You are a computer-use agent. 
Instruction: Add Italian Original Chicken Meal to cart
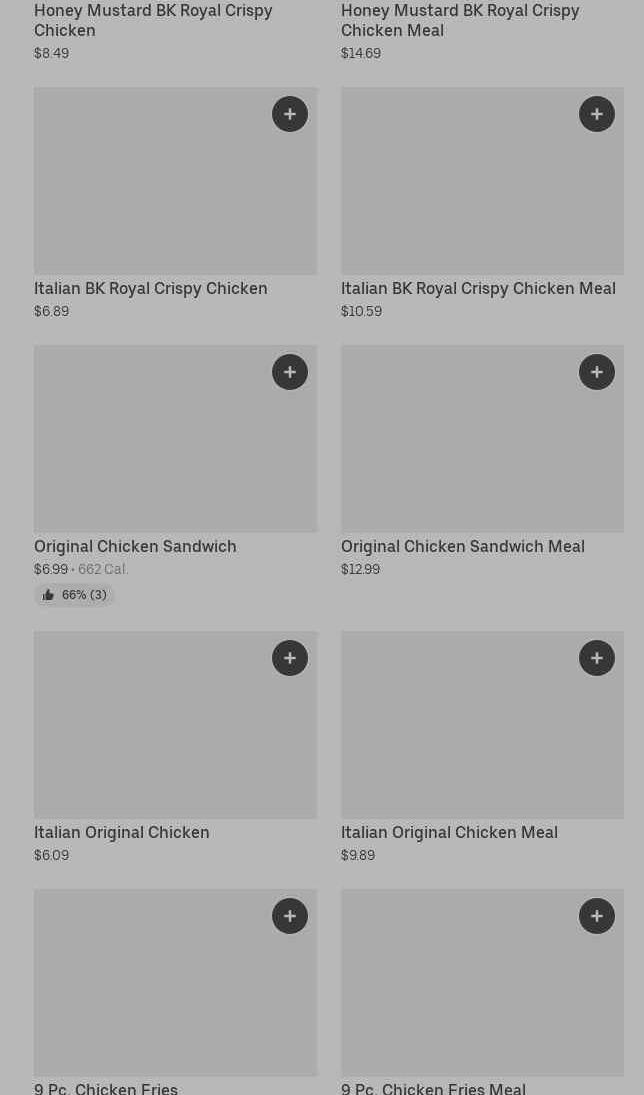(x=597, y=658)
